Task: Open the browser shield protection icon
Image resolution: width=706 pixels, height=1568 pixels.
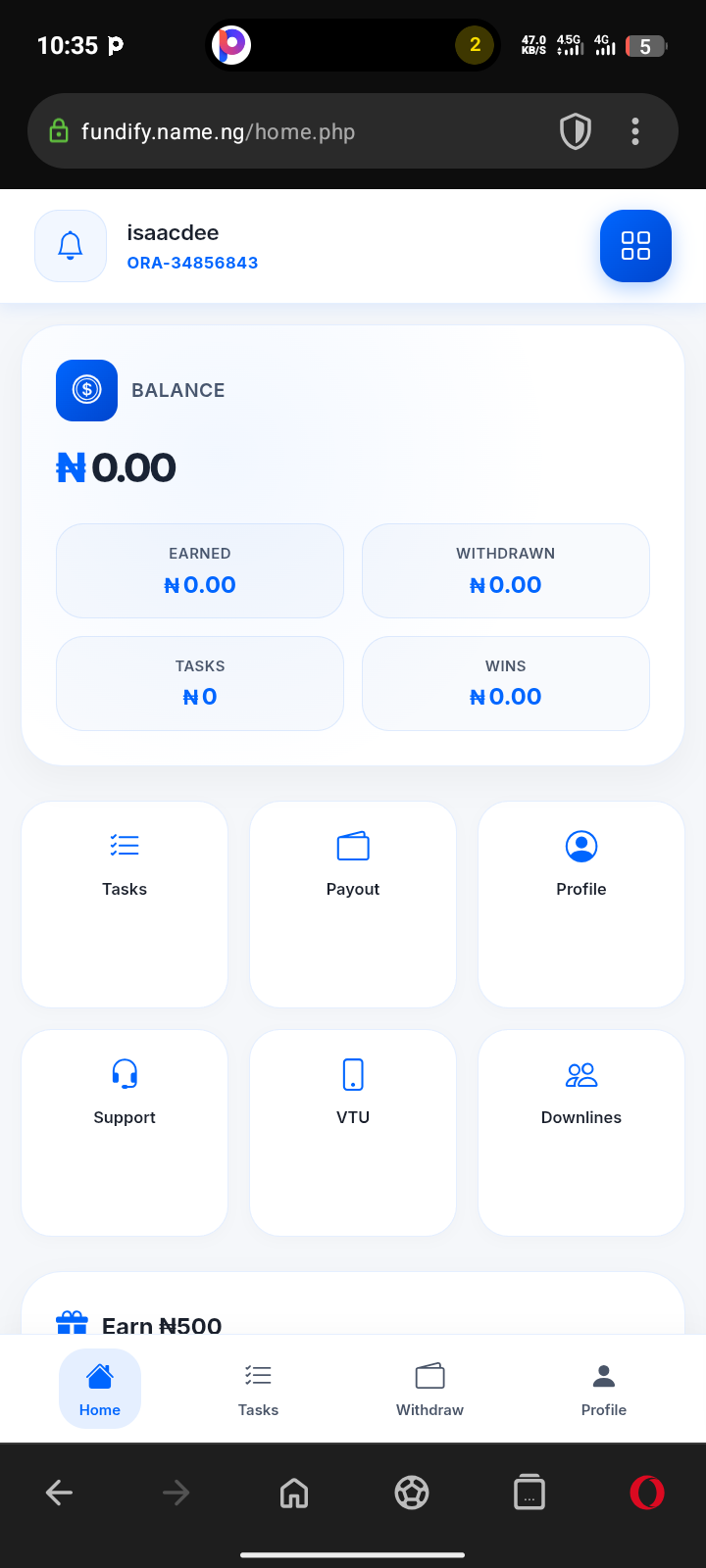Action: 576,131
